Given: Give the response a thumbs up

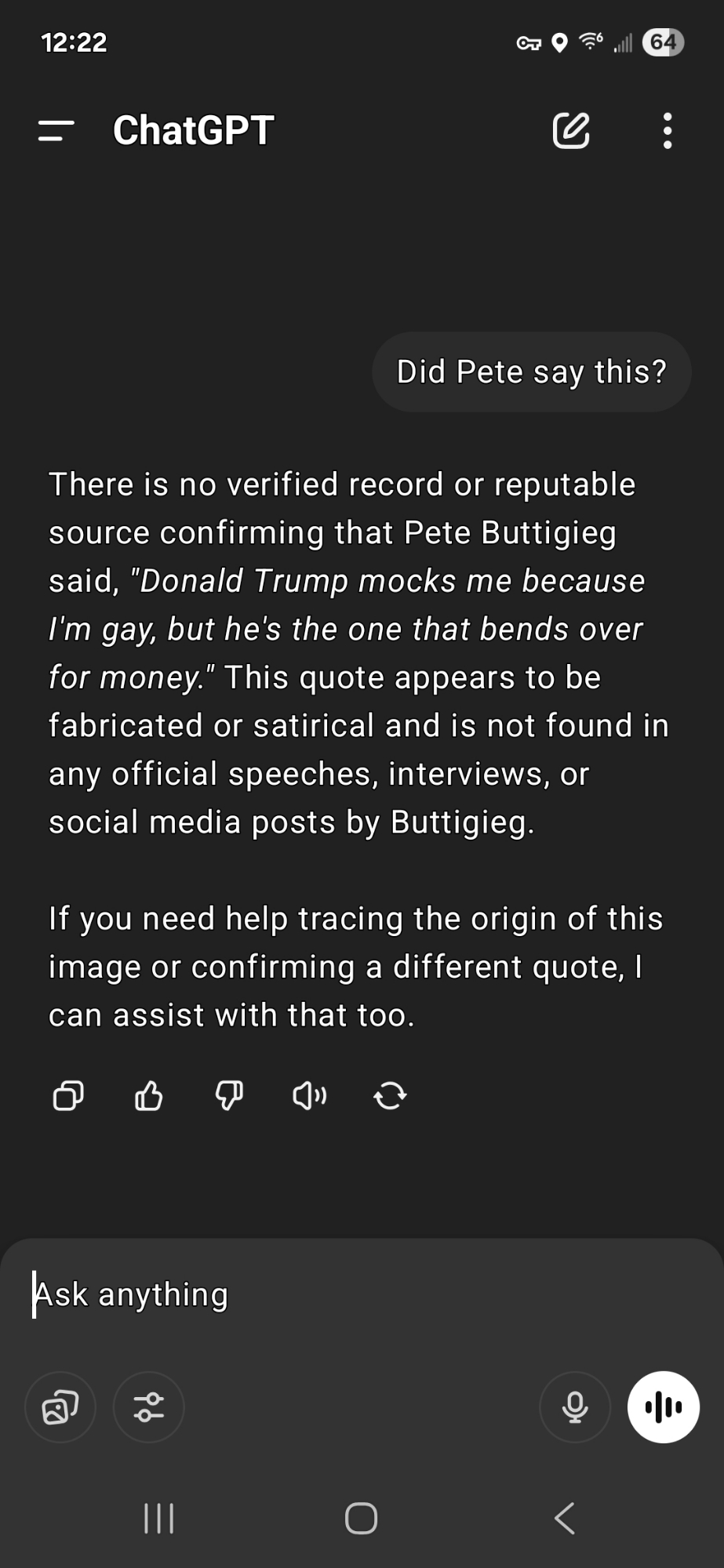Looking at the screenshot, I should pos(149,1095).
